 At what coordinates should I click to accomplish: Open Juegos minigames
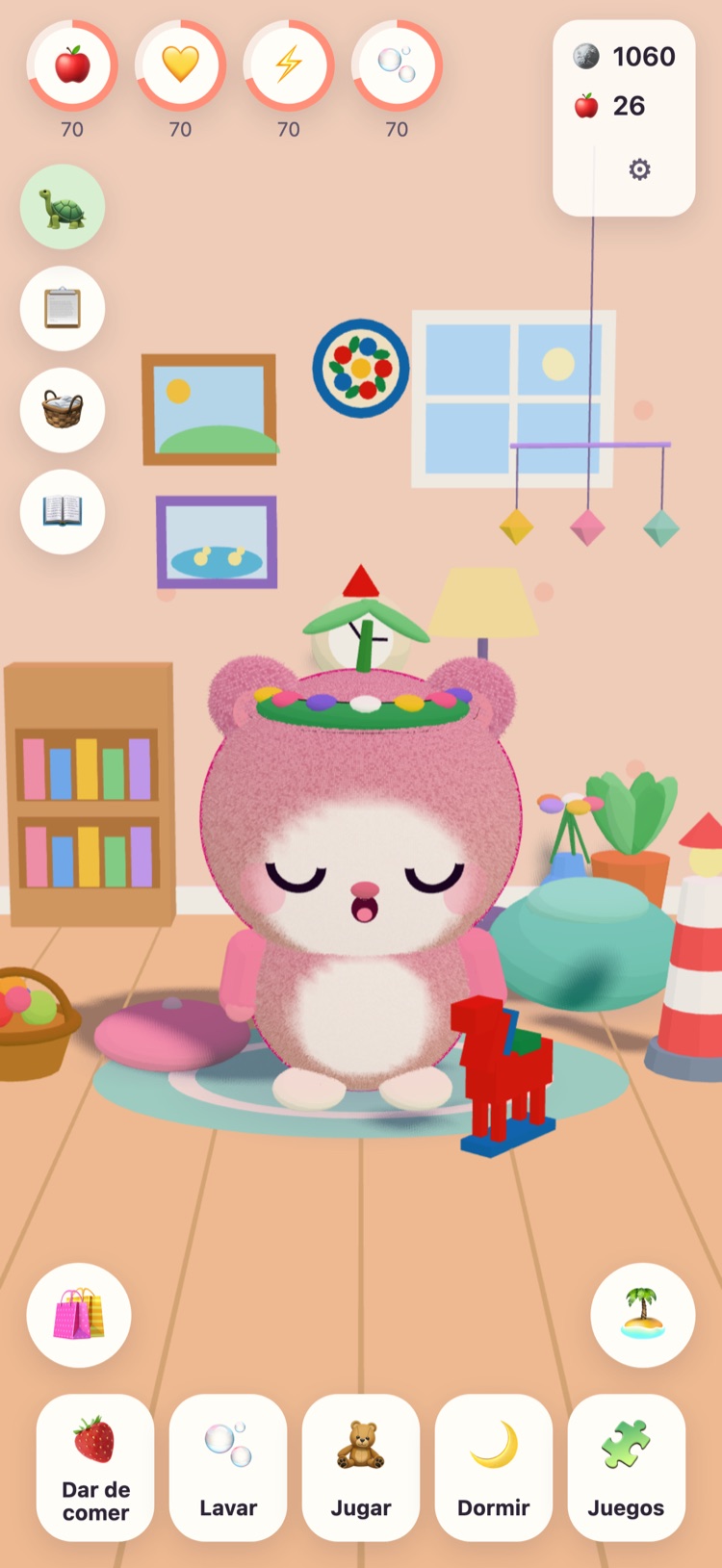pyautogui.click(x=627, y=1468)
